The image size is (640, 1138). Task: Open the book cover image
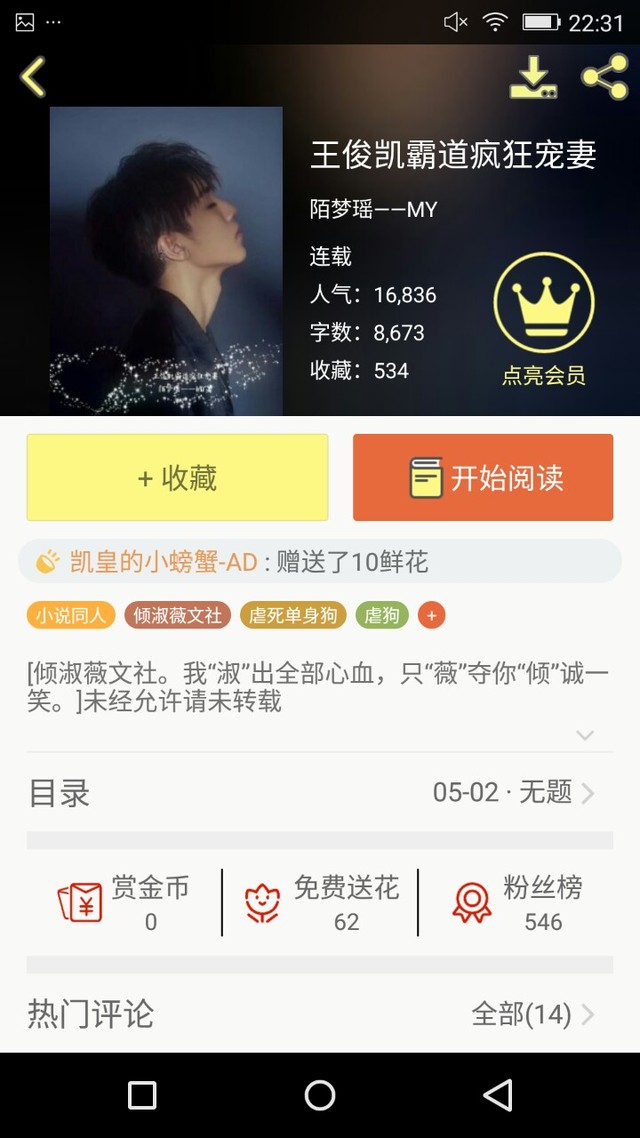pyautogui.click(x=166, y=261)
